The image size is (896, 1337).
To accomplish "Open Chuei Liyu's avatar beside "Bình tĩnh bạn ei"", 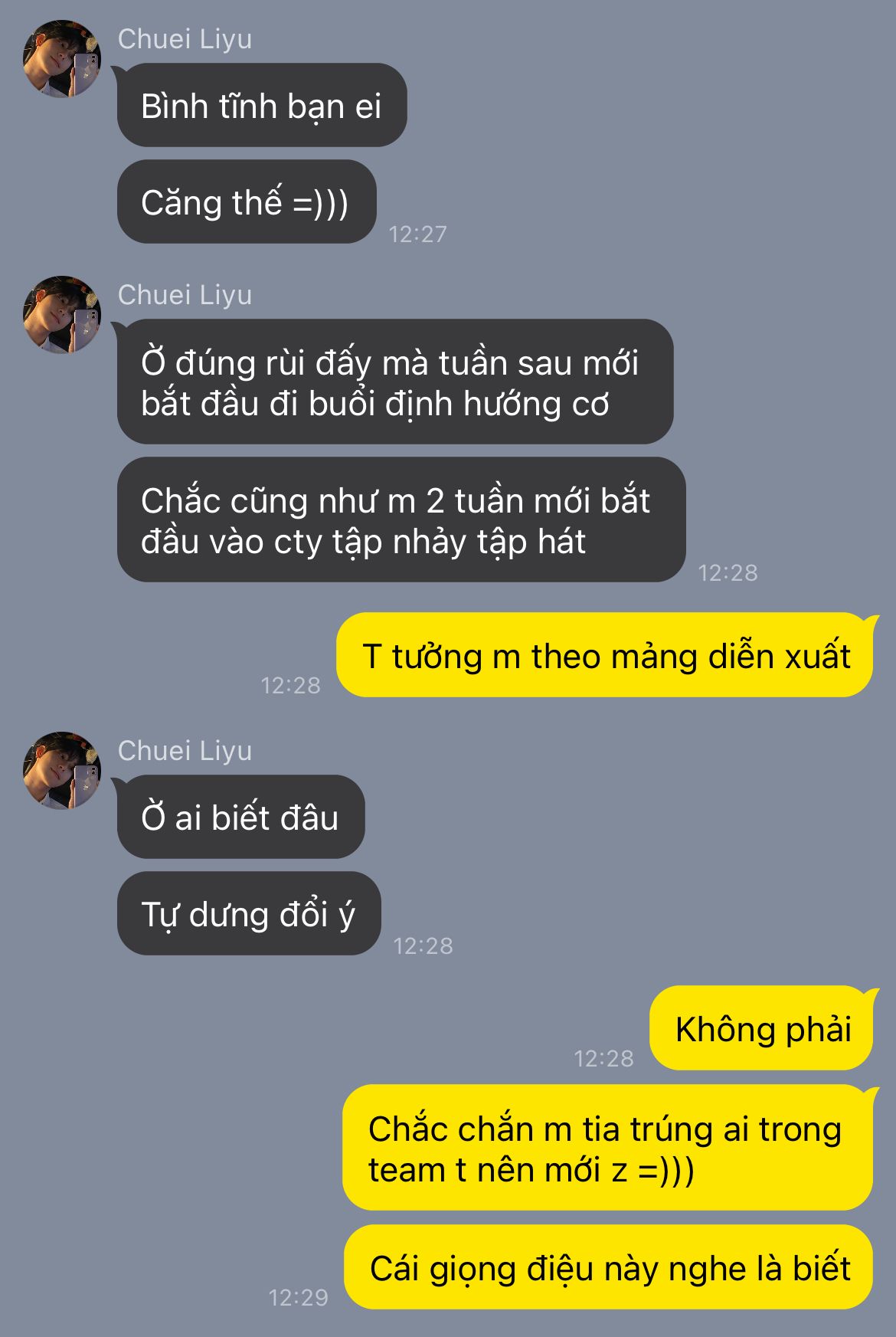I will [x=62, y=59].
